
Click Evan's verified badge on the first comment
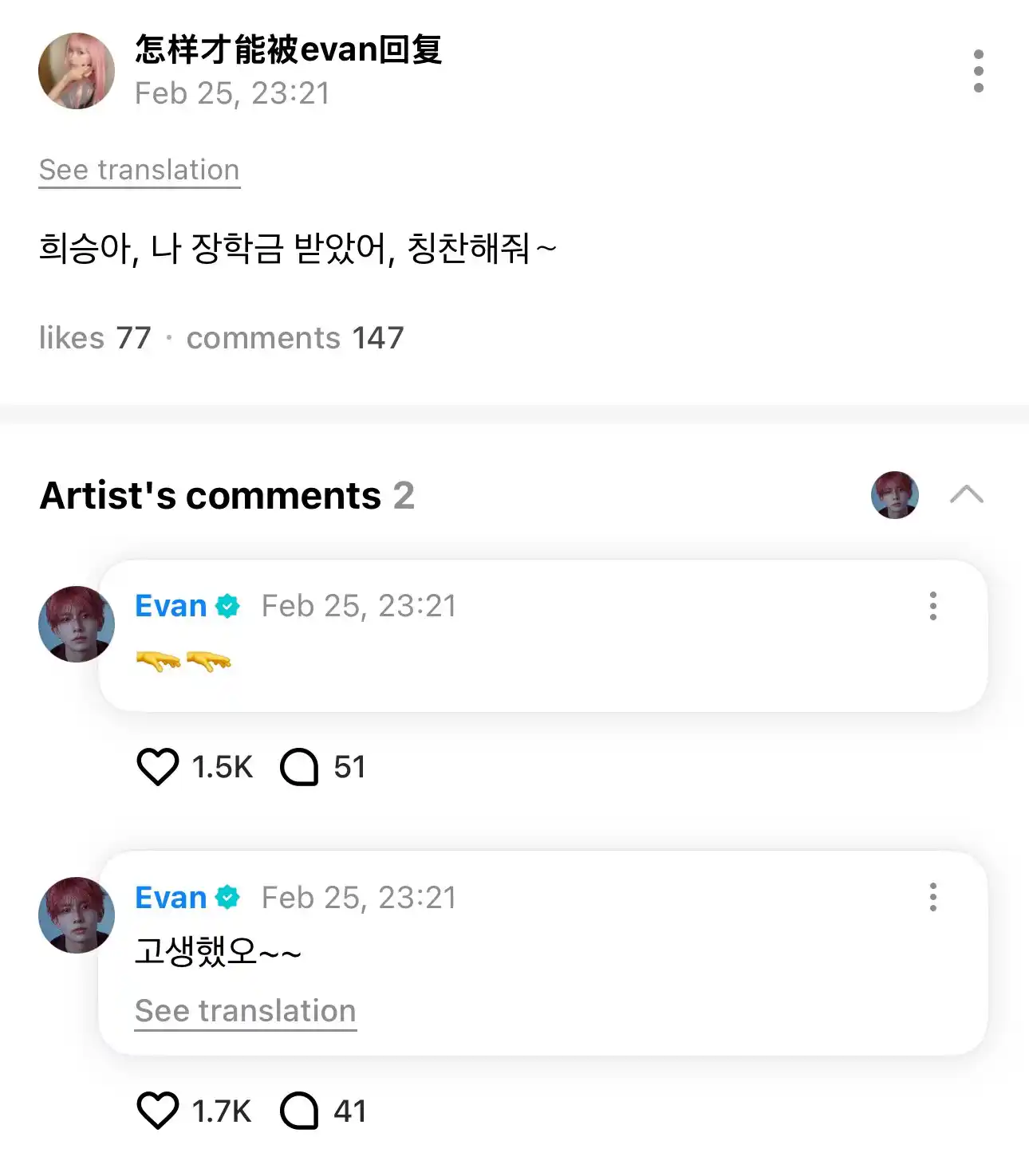(229, 605)
